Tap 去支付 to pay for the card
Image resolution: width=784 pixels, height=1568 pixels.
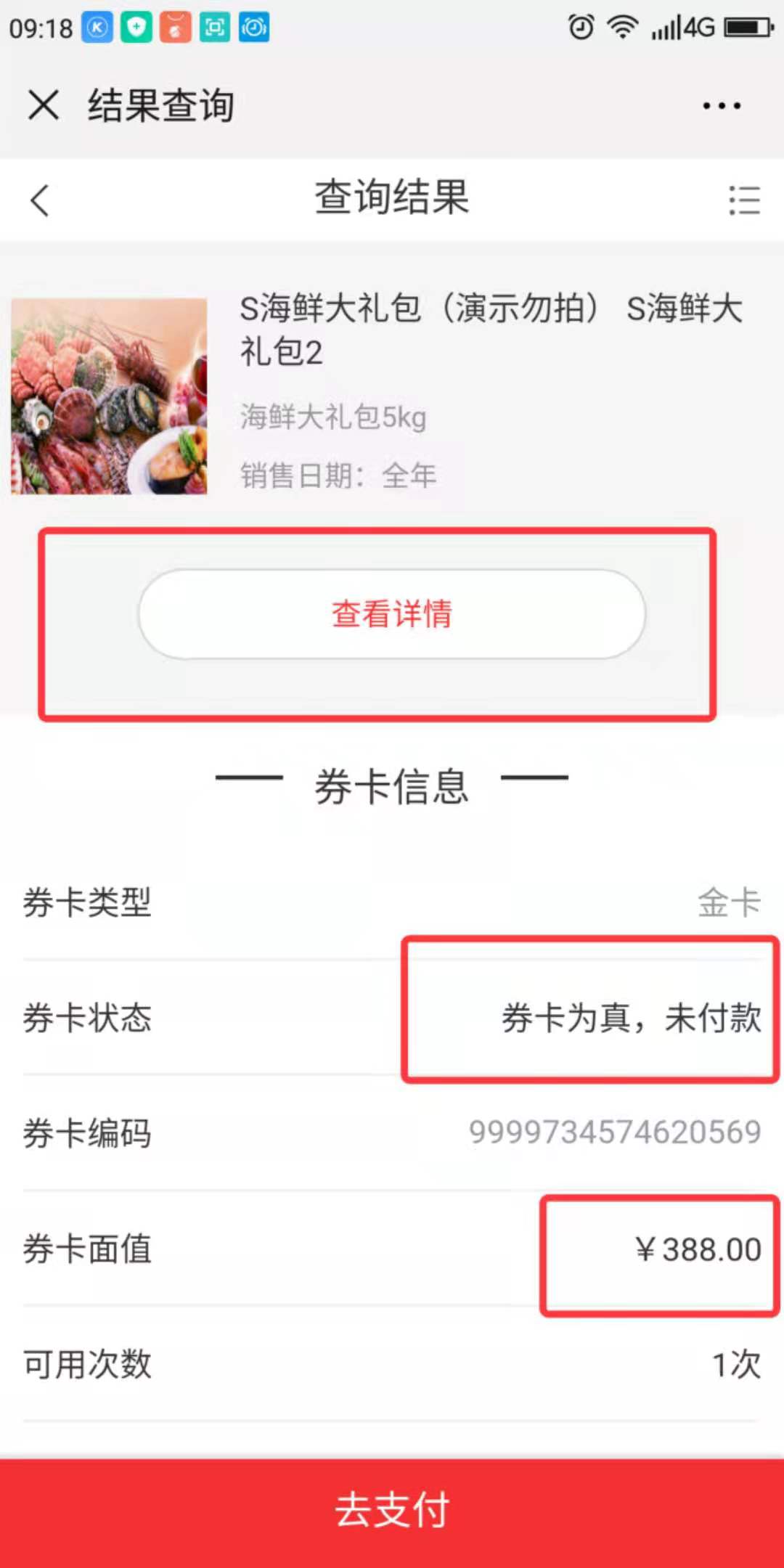[392, 1511]
